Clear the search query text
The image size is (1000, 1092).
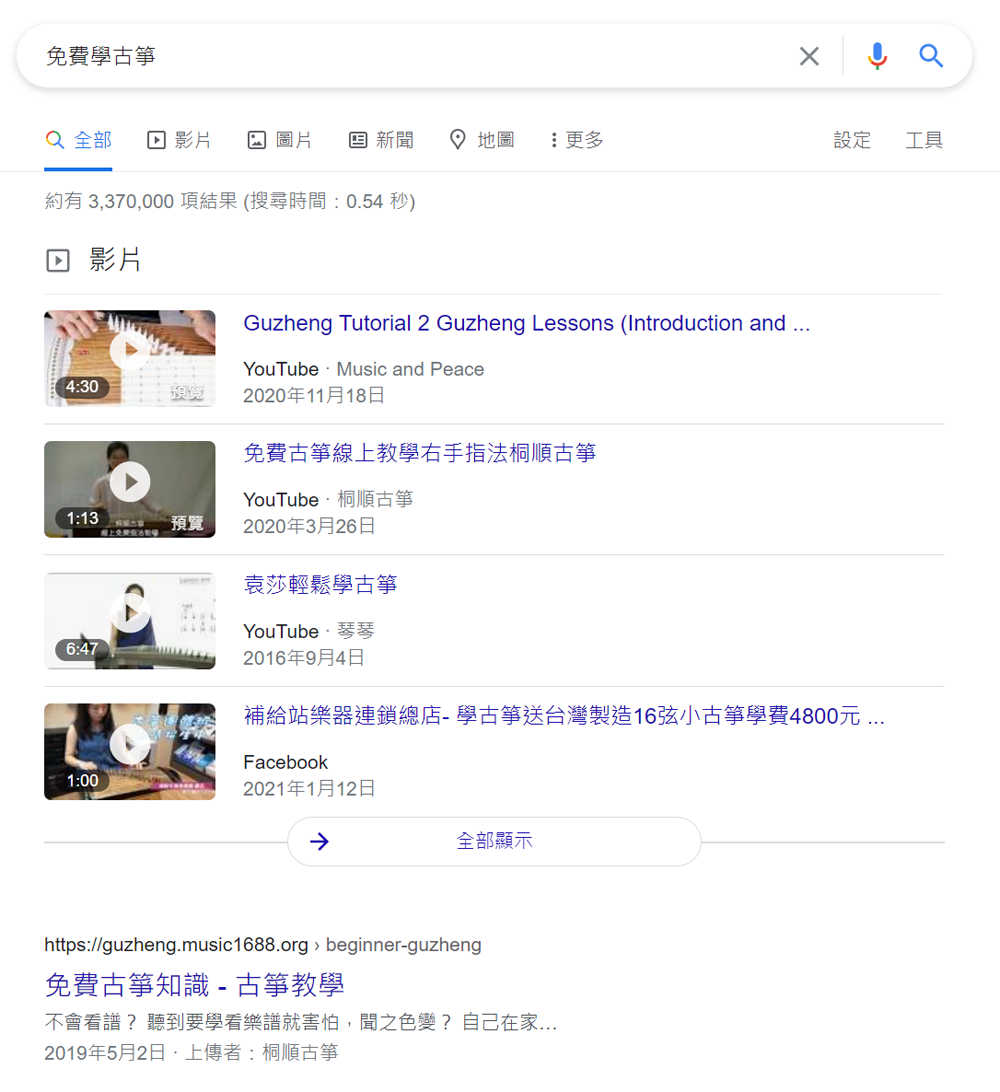click(809, 56)
